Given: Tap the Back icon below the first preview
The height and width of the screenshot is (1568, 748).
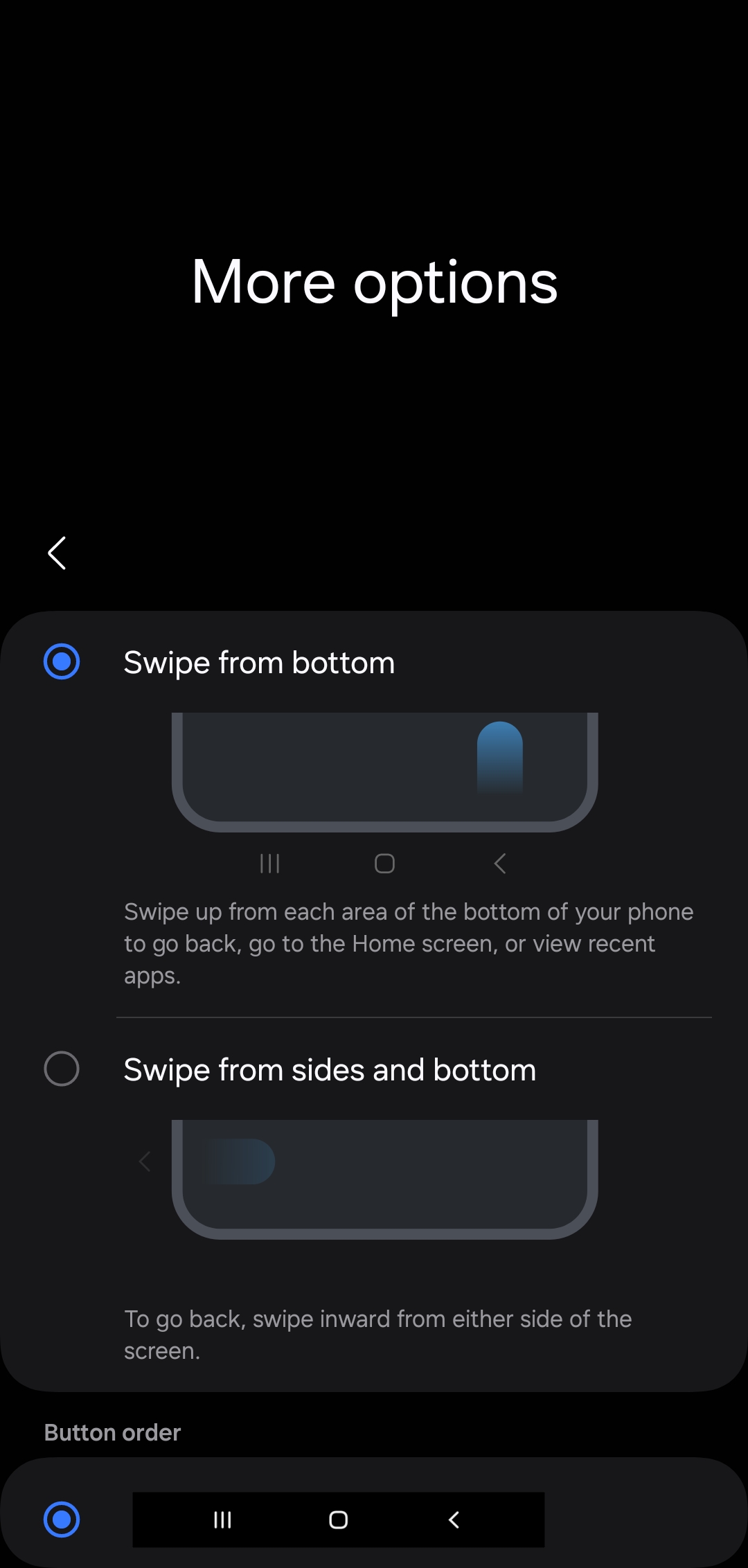Looking at the screenshot, I should (500, 863).
